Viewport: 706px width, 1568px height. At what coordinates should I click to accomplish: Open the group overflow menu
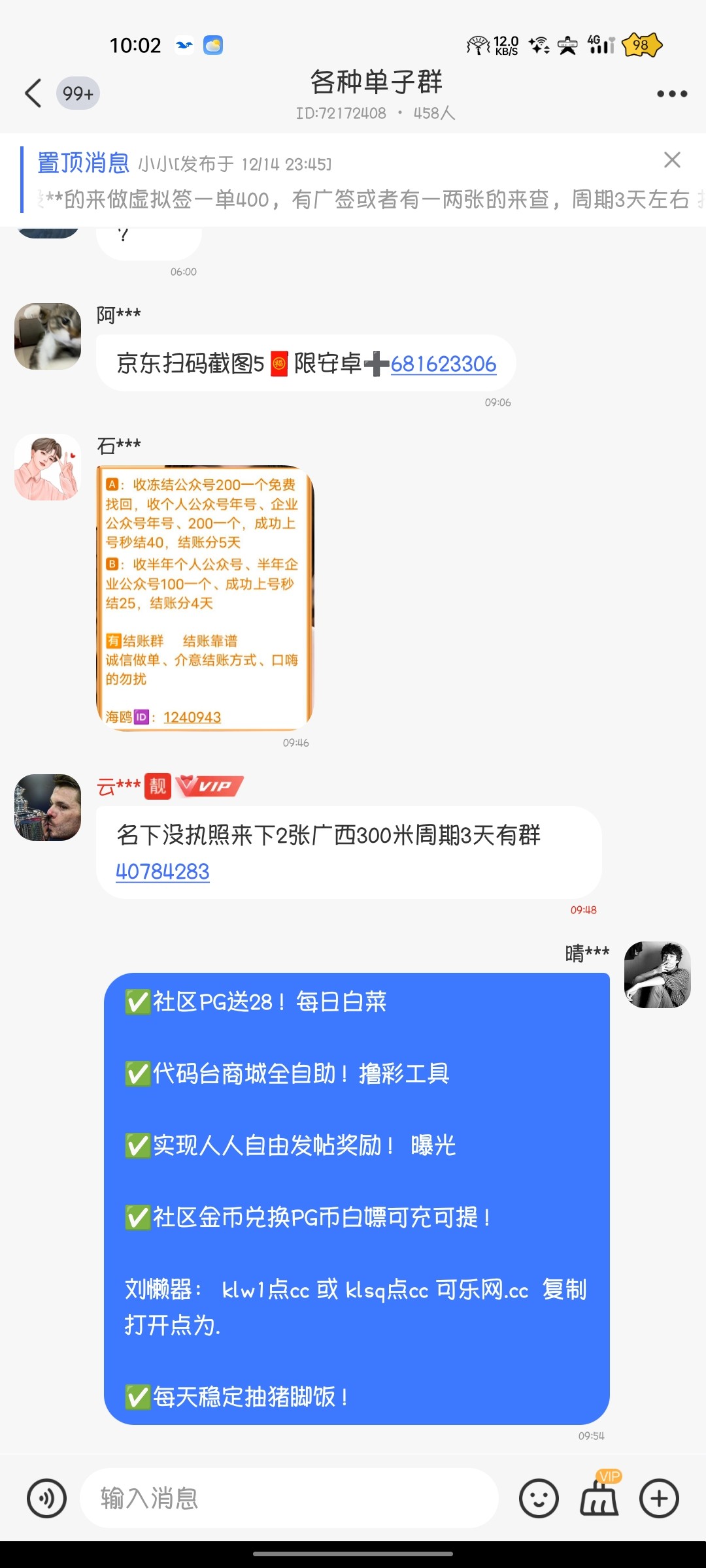coord(671,94)
